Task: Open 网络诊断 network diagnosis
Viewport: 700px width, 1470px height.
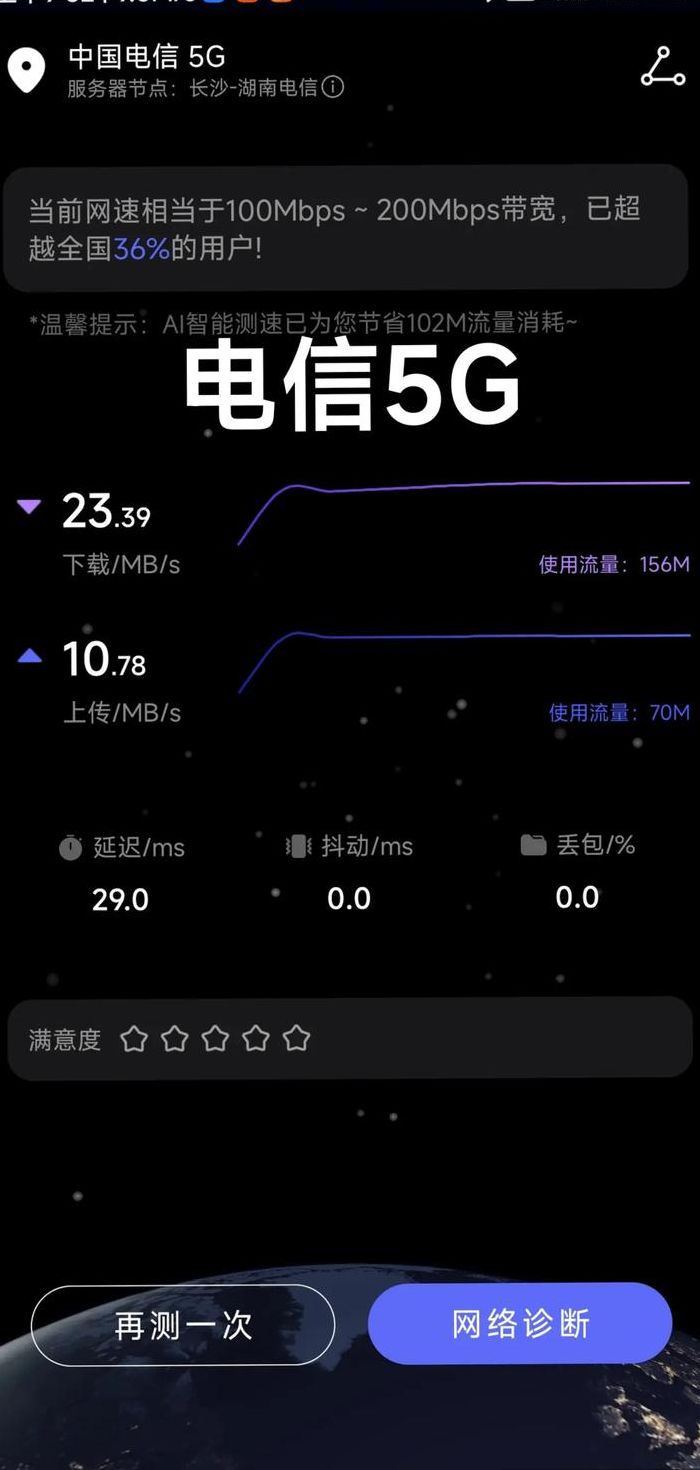Action: (520, 1324)
